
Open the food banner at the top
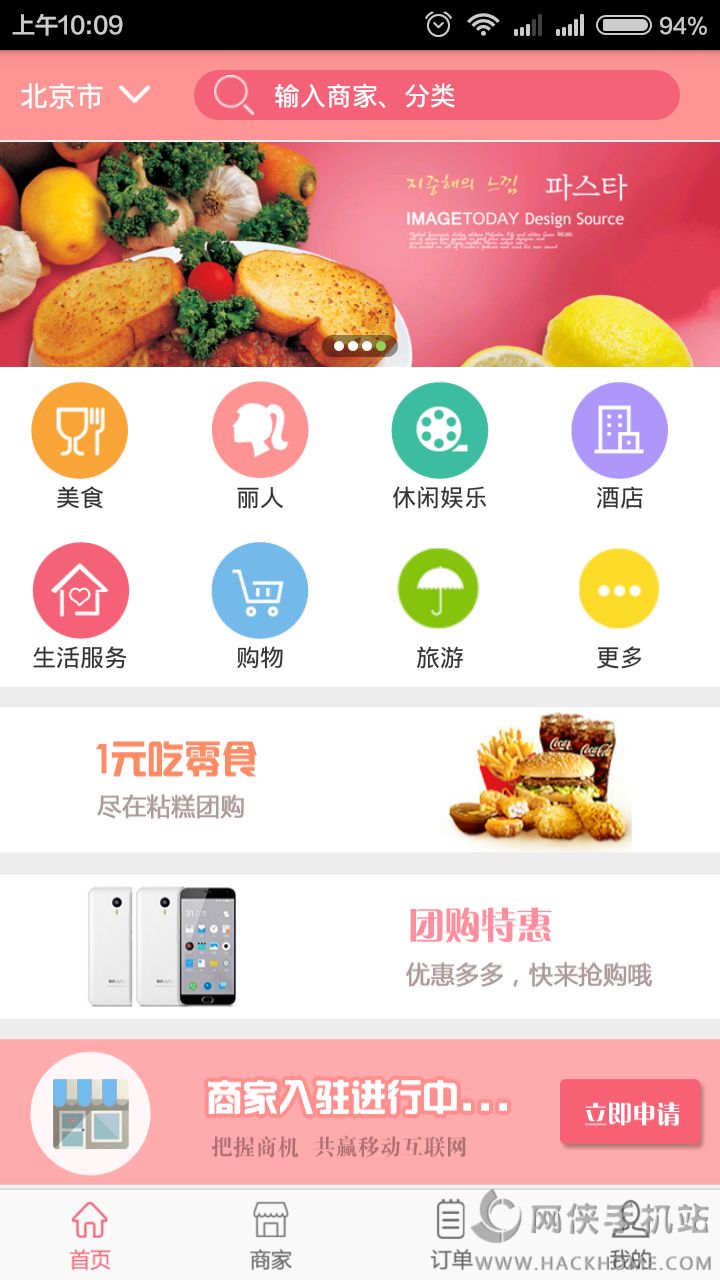pyautogui.click(x=360, y=254)
